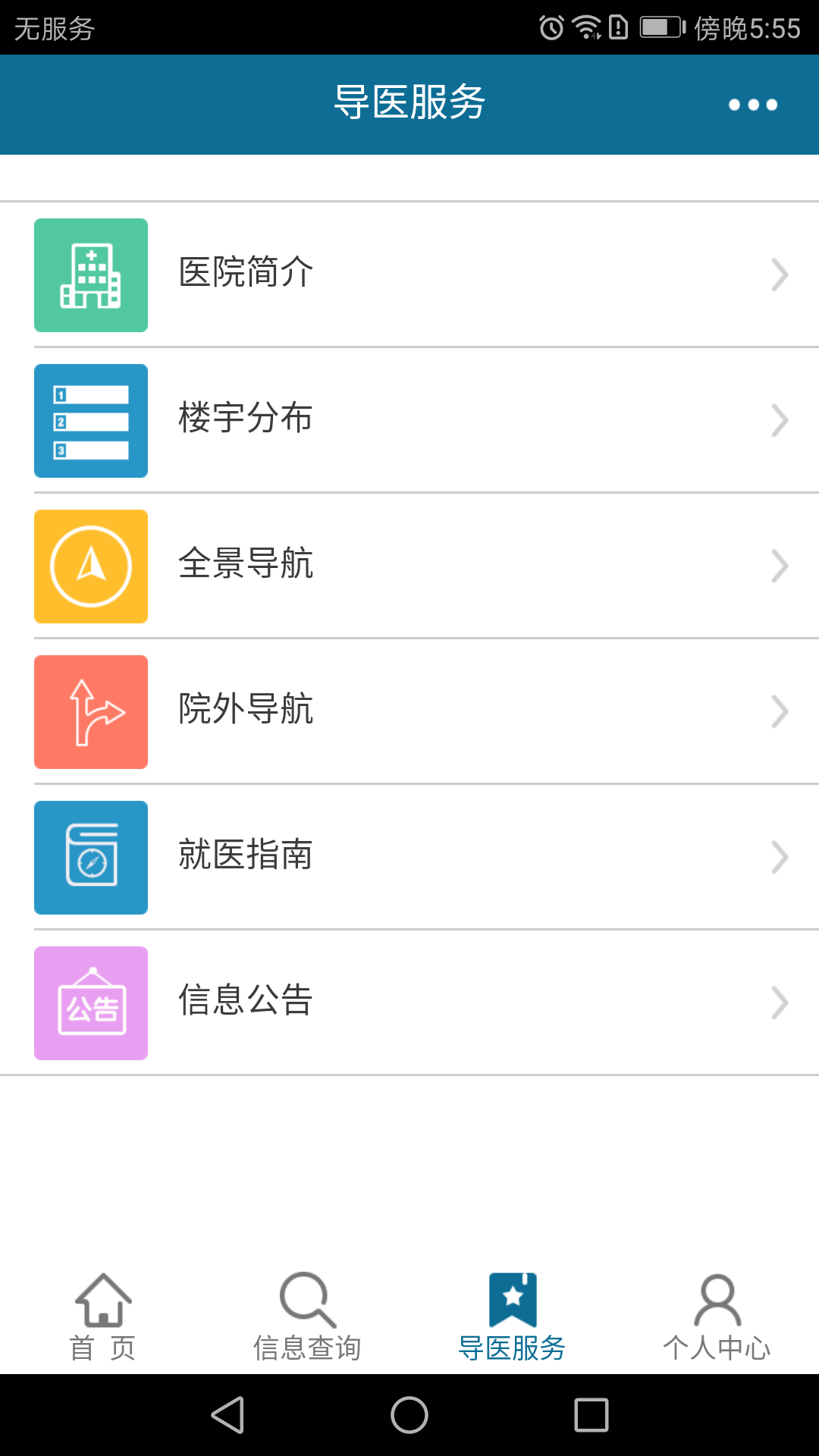Select the 导医服务 tab
Screen dimensions: 819x1456
512,1316
